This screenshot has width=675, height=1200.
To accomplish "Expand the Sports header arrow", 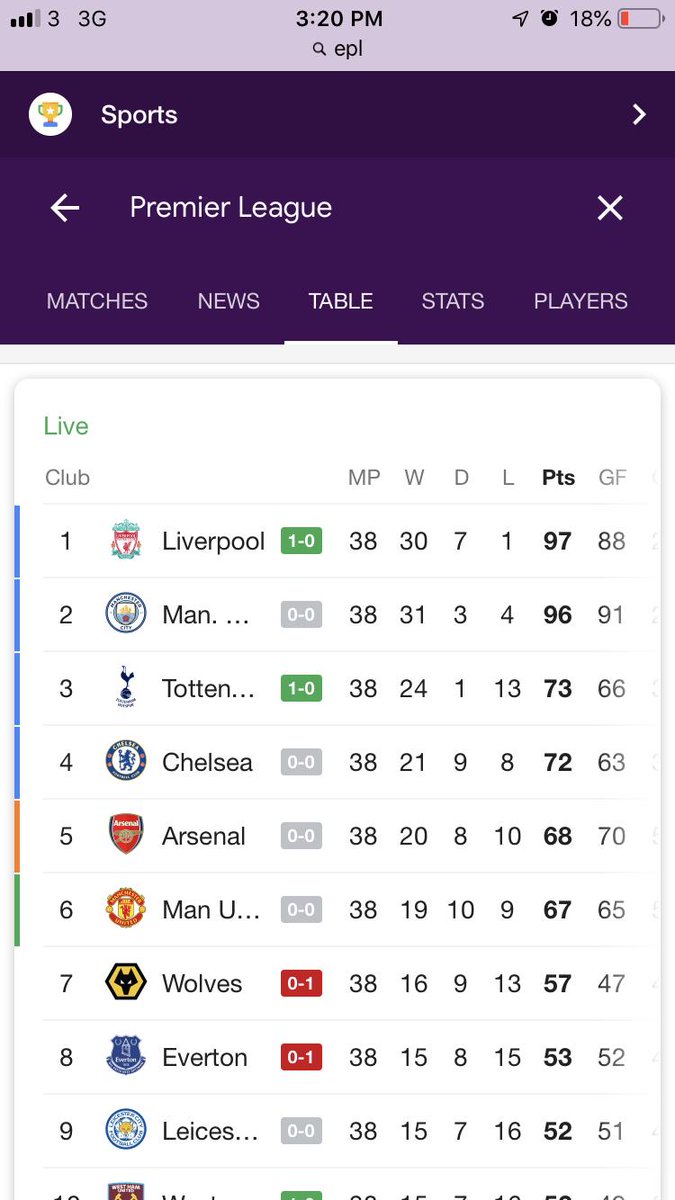I will click(x=639, y=114).
